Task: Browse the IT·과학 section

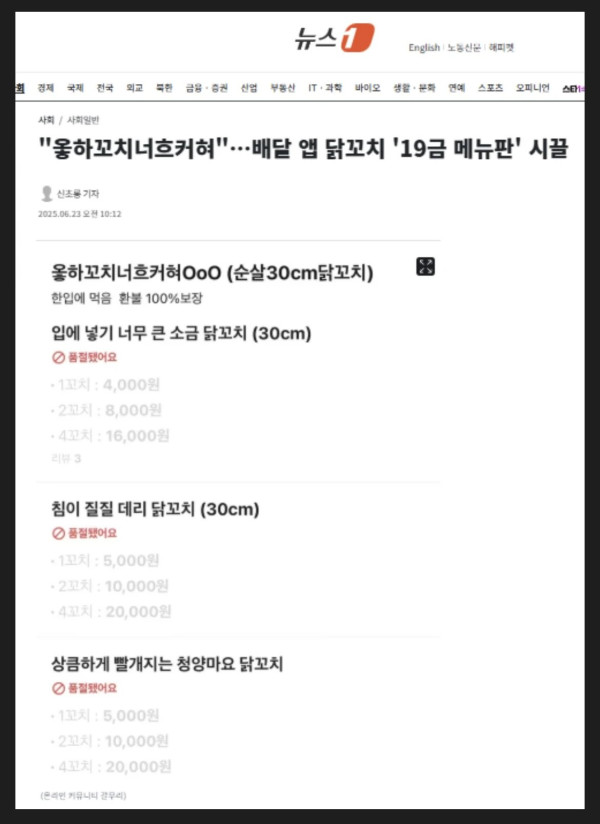Action: (325, 88)
